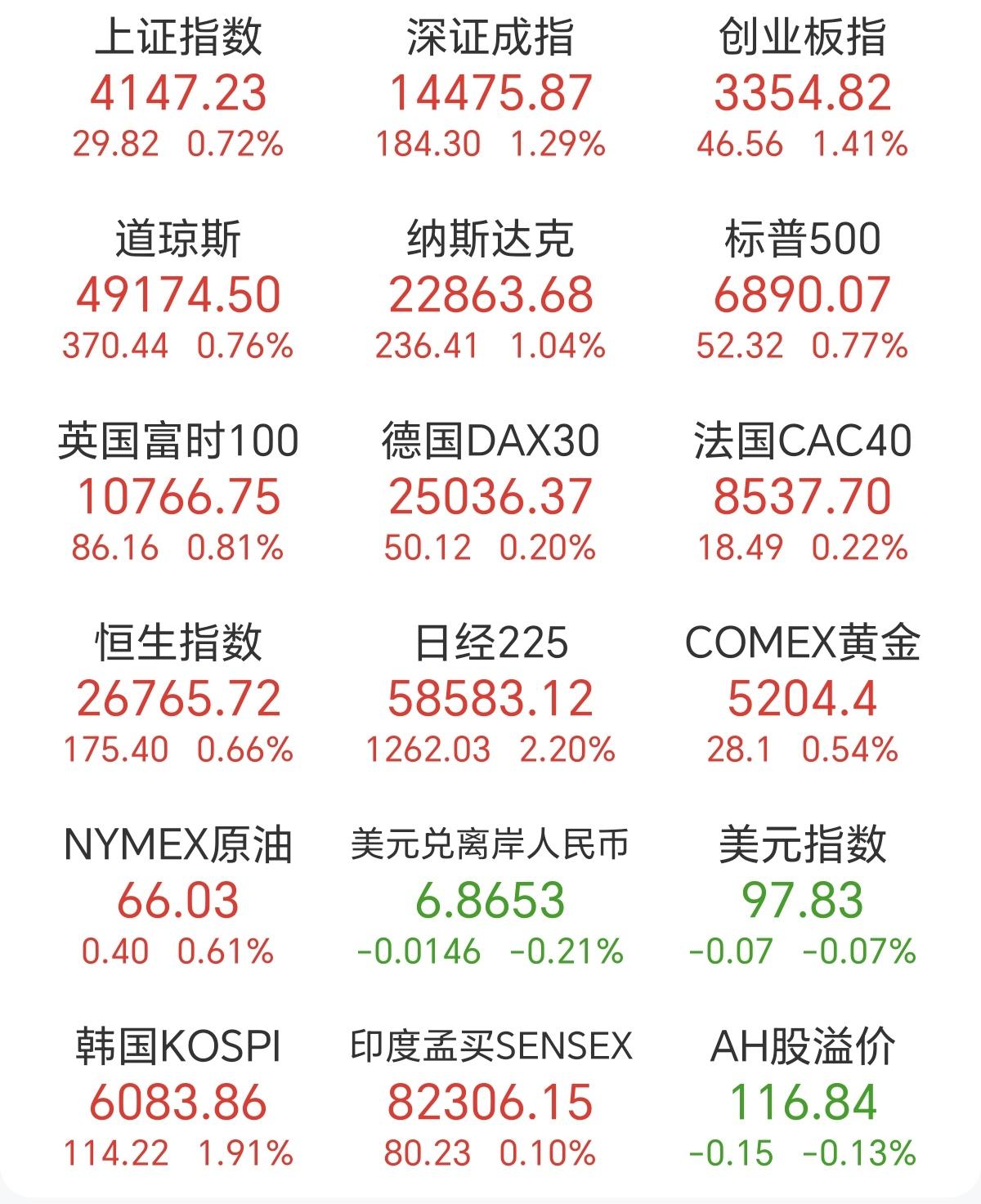Open the 恒生指数 tile

(178, 697)
